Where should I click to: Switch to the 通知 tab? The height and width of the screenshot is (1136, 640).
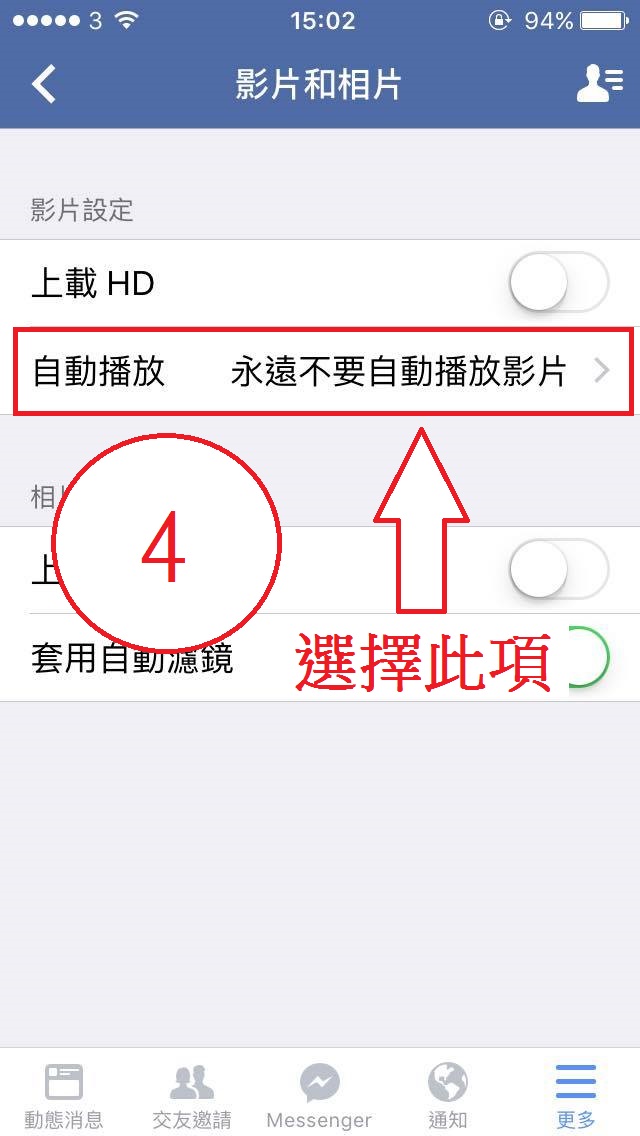coord(447,1095)
